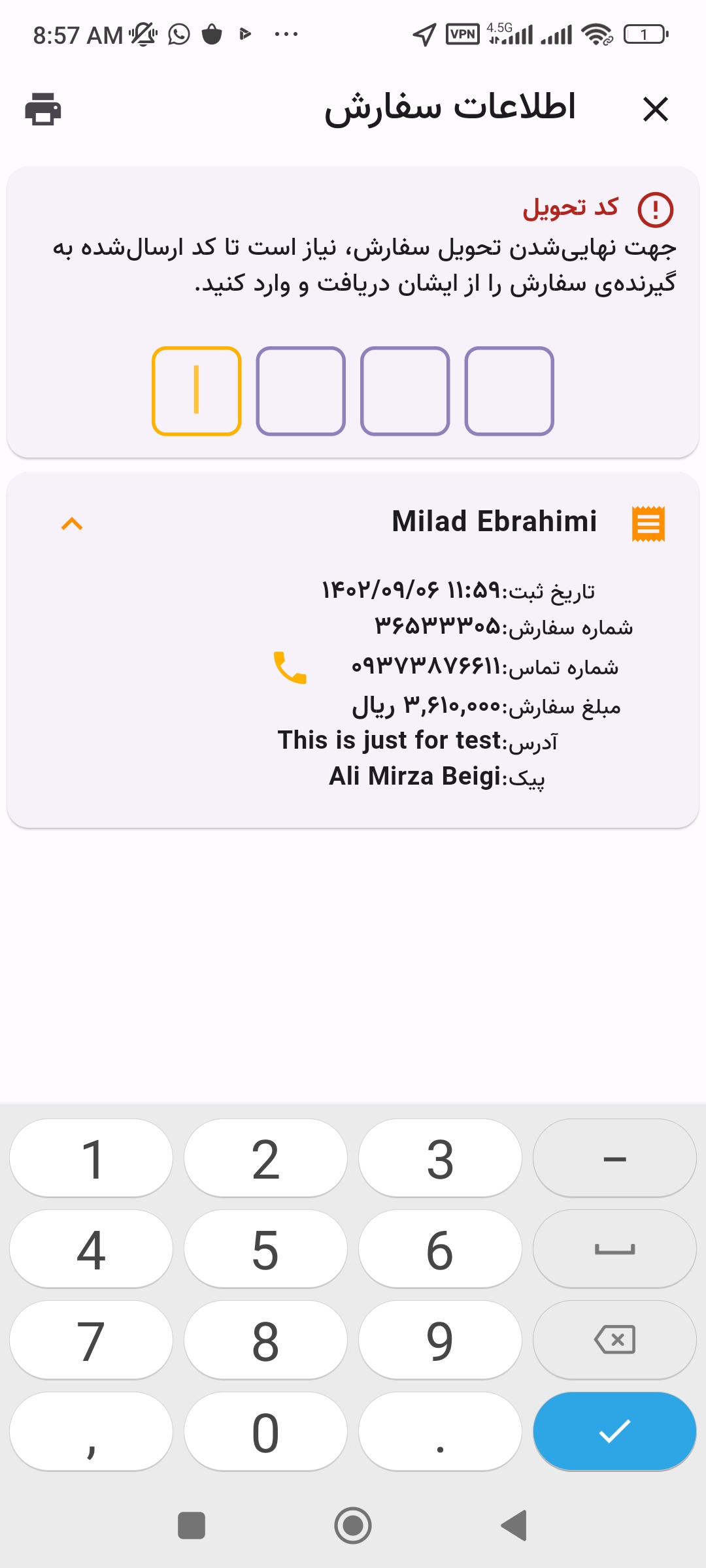Focus the first delivery code box
Image resolution: width=706 pixels, height=1568 pixels.
tap(197, 391)
